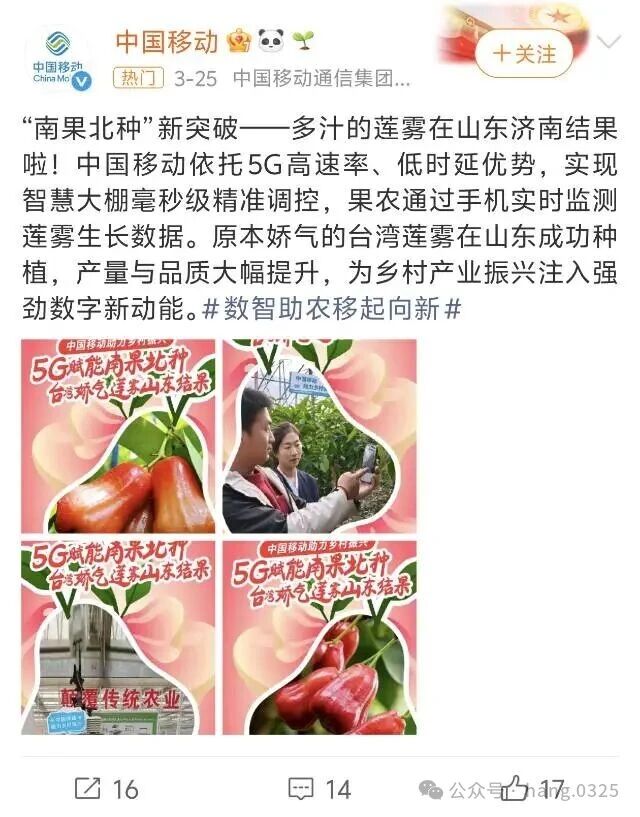Expand the post options chevron
The height and width of the screenshot is (817, 640).
pos(609,42)
